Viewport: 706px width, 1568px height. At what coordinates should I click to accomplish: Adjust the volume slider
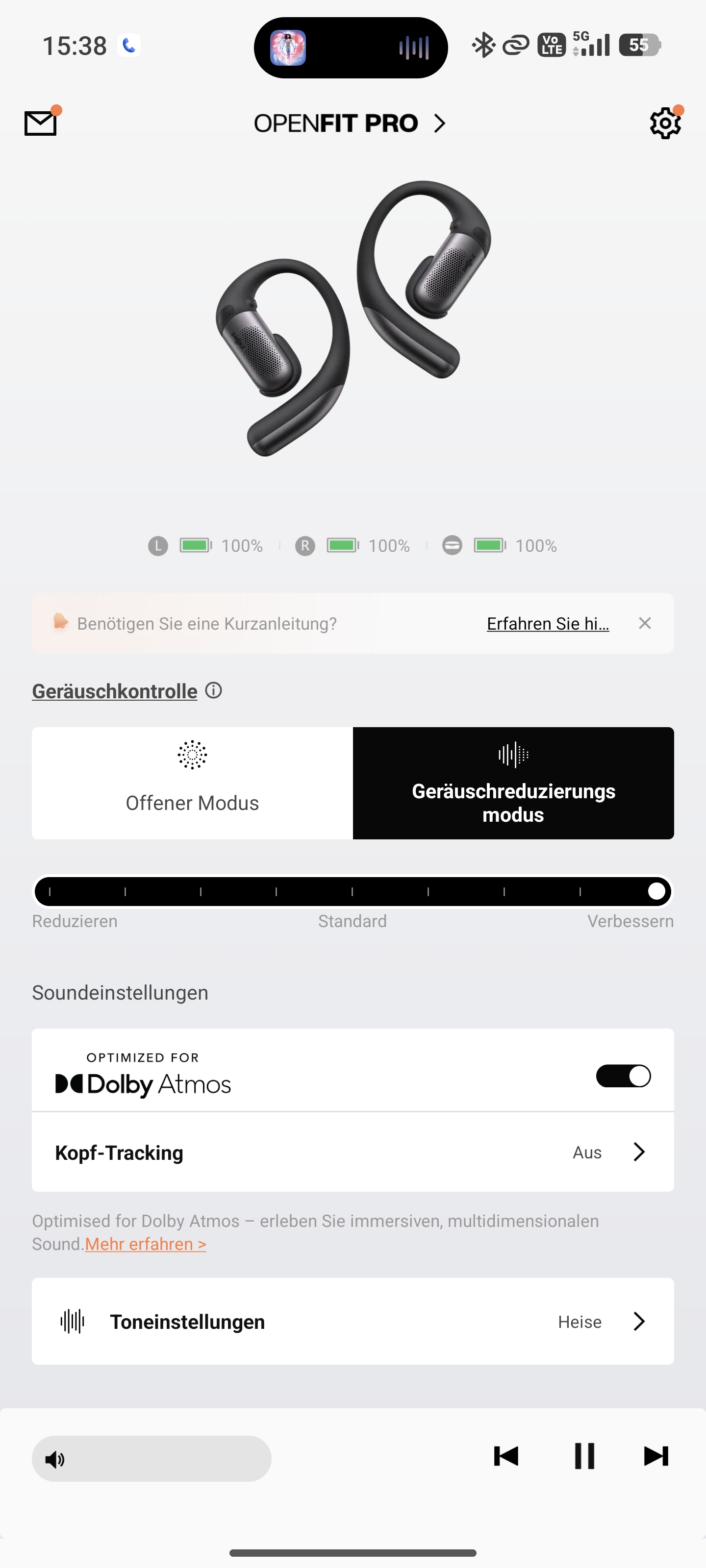coord(151,1458)
